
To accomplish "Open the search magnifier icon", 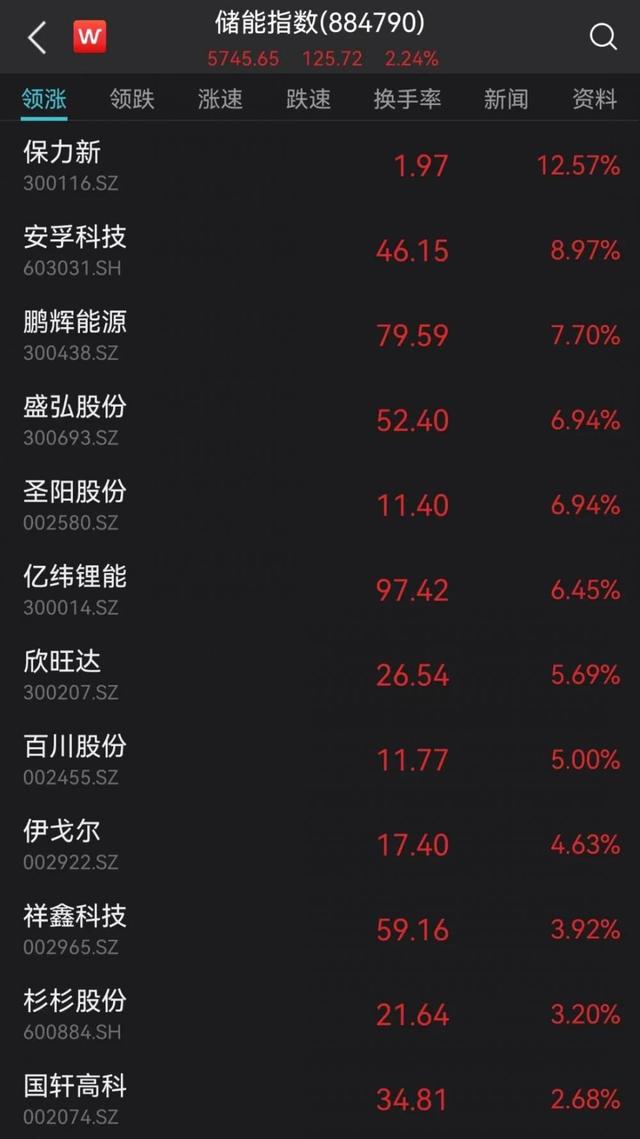I will 603,36.
